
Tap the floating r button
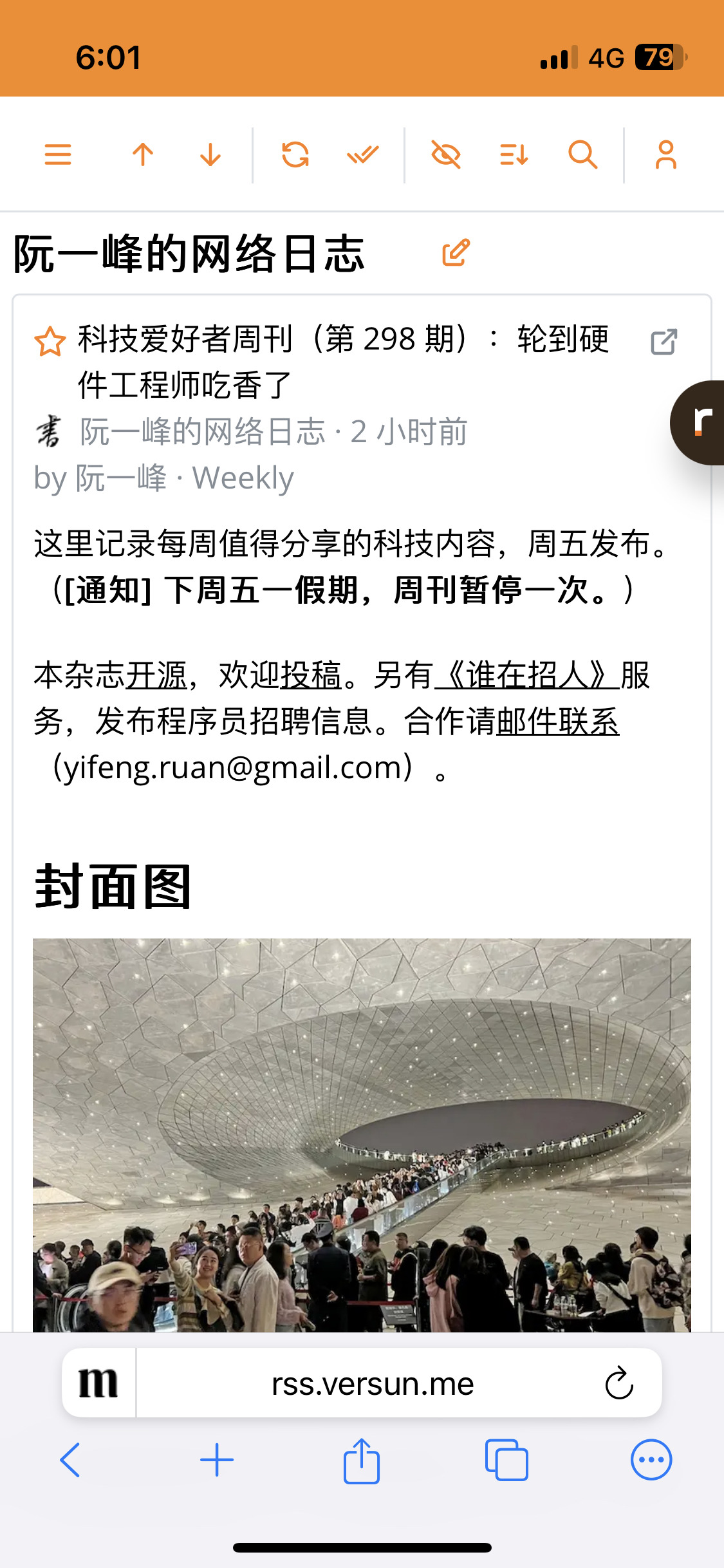click(700, 422)
